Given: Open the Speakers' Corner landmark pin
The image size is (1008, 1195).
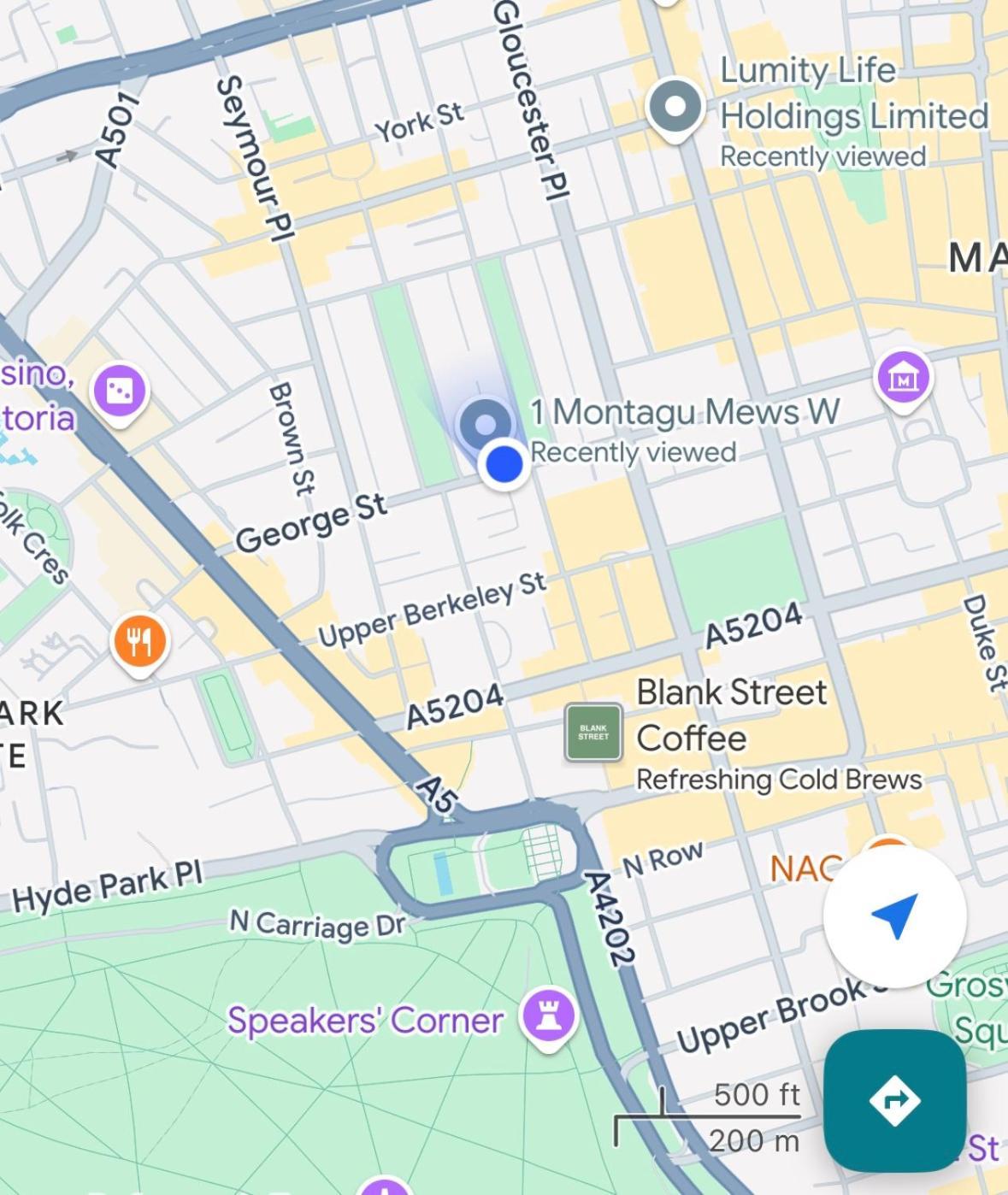Looking at the screenshot, I should pyautogui.click(x=548, y=1016).
